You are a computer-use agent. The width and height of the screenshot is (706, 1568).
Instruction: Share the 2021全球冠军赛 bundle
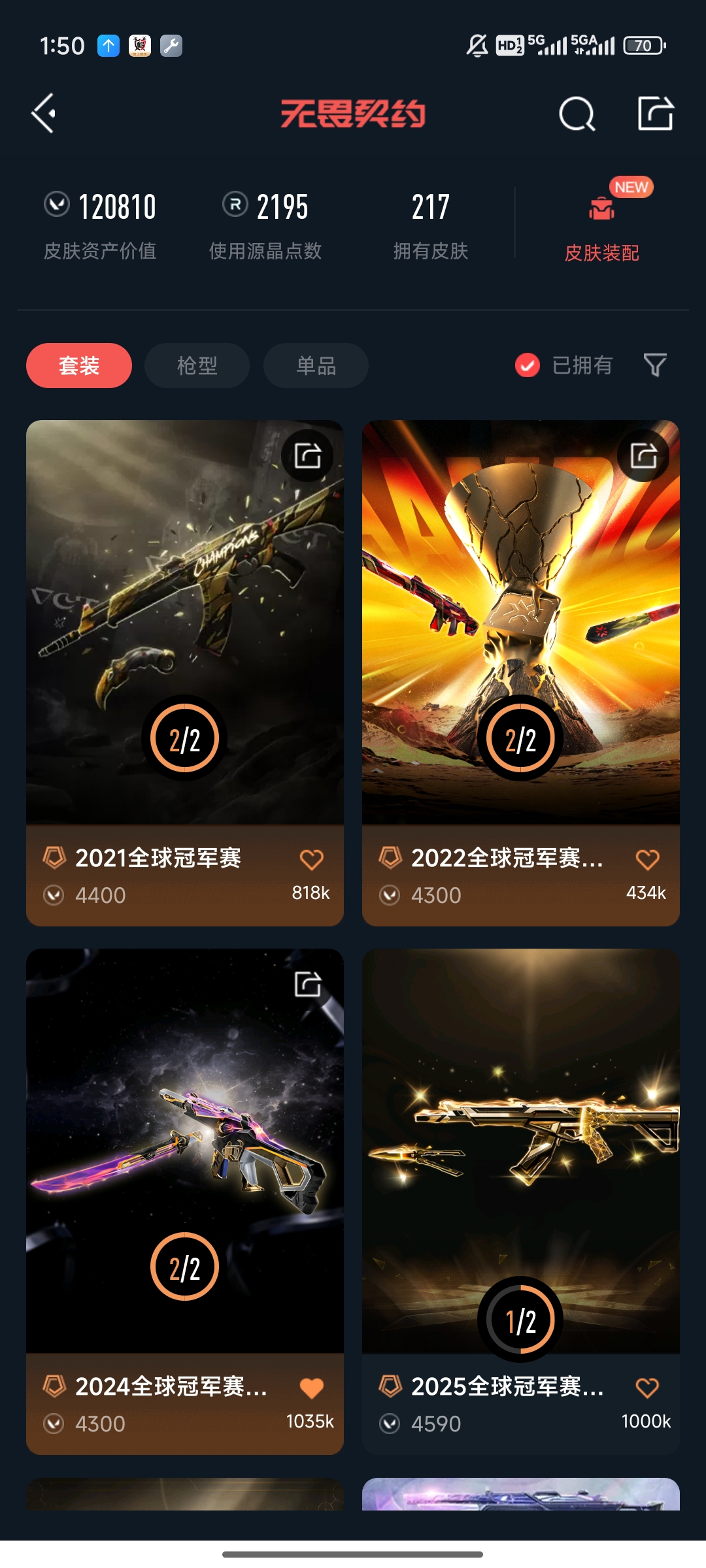307,455
